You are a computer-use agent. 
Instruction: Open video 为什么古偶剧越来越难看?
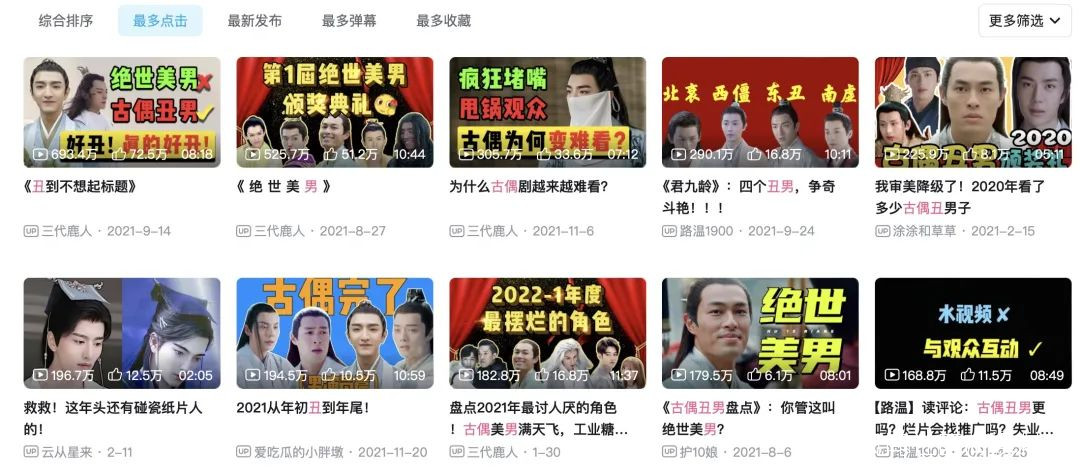(x=547, y=112)
